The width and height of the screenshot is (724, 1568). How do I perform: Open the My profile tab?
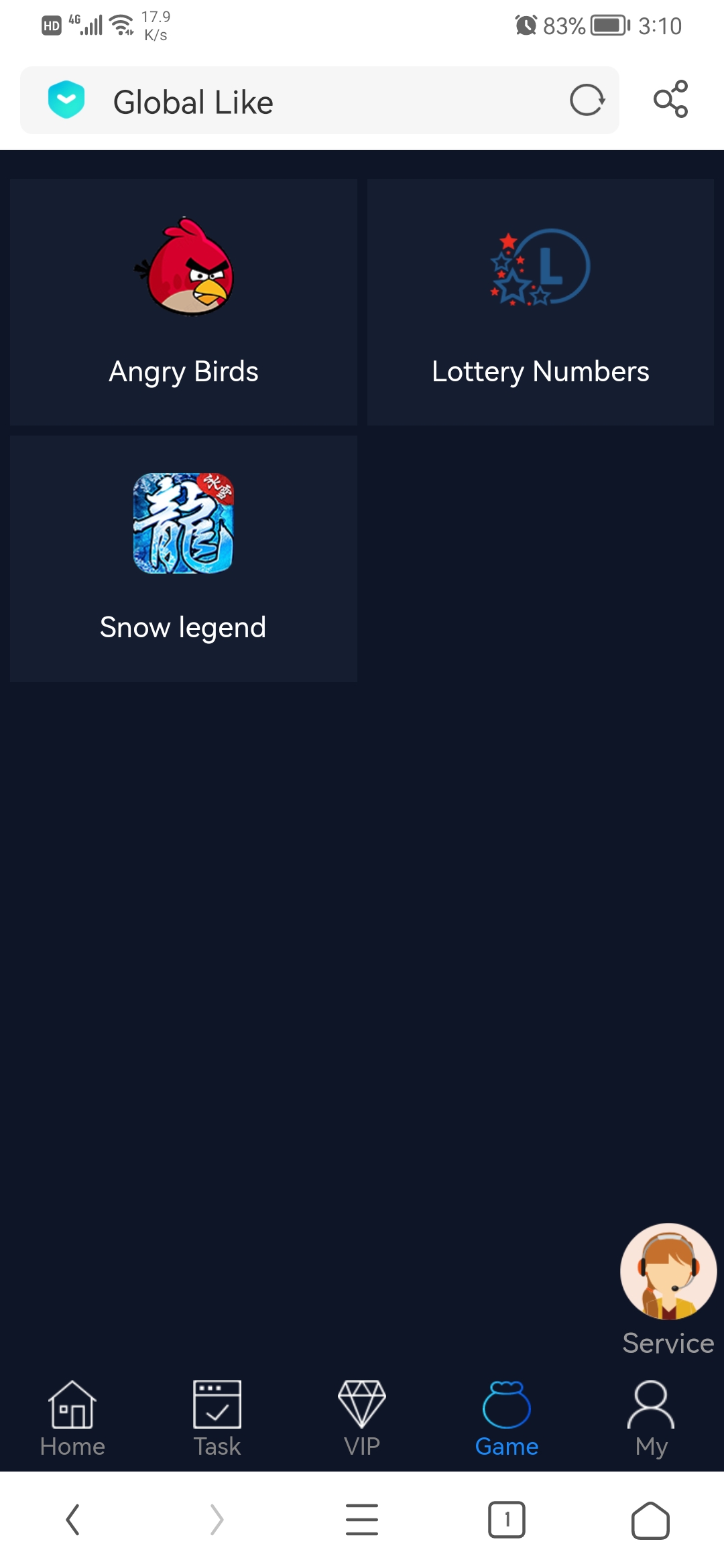tap(651, 1419)
